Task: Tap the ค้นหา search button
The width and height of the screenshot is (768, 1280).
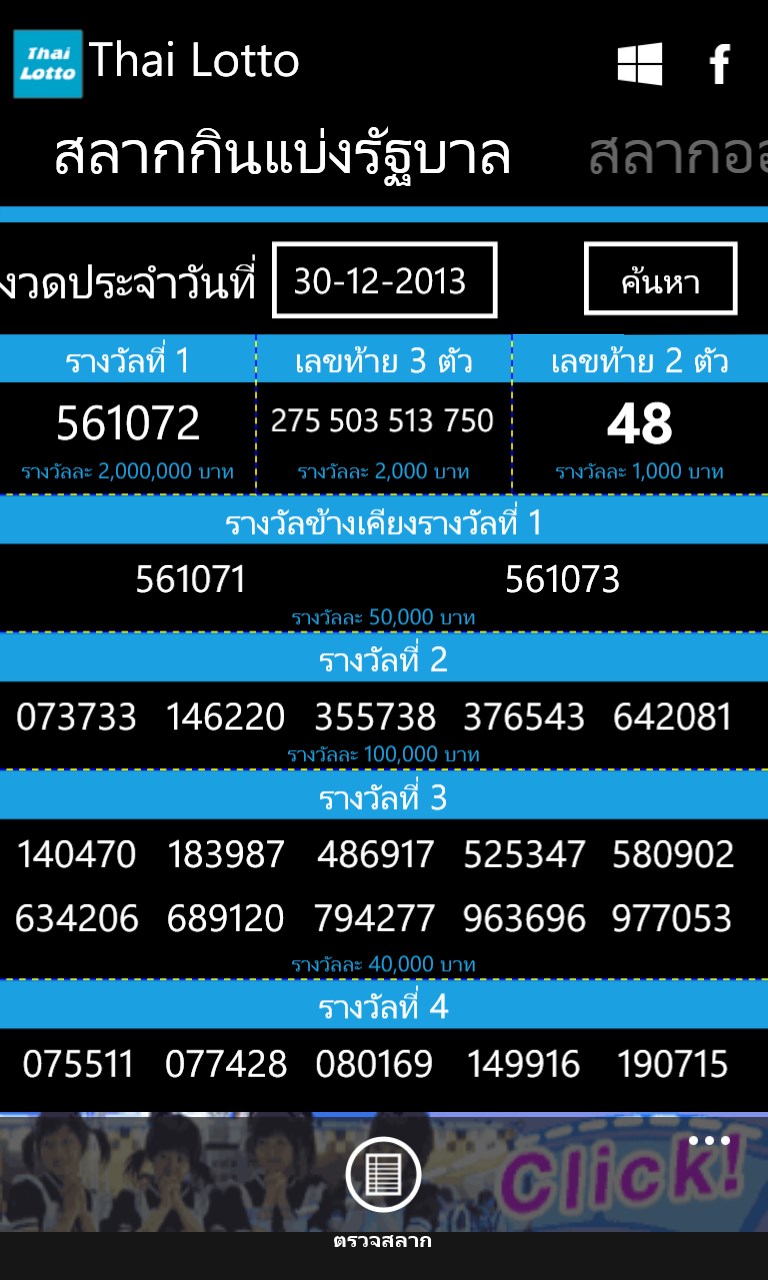Action: [x=660, y=281]
